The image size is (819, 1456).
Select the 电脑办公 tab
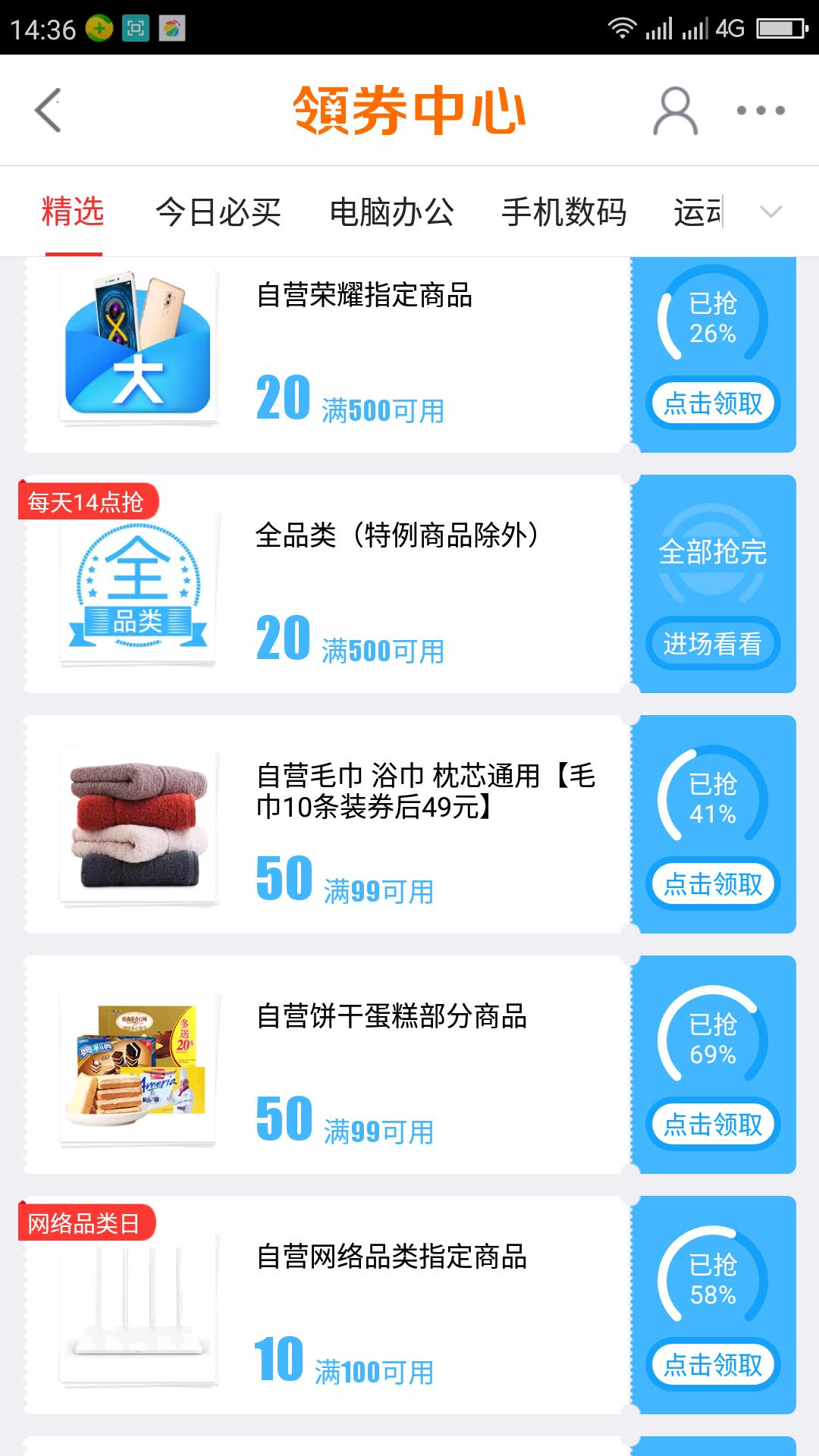click(x=394, y=213)
